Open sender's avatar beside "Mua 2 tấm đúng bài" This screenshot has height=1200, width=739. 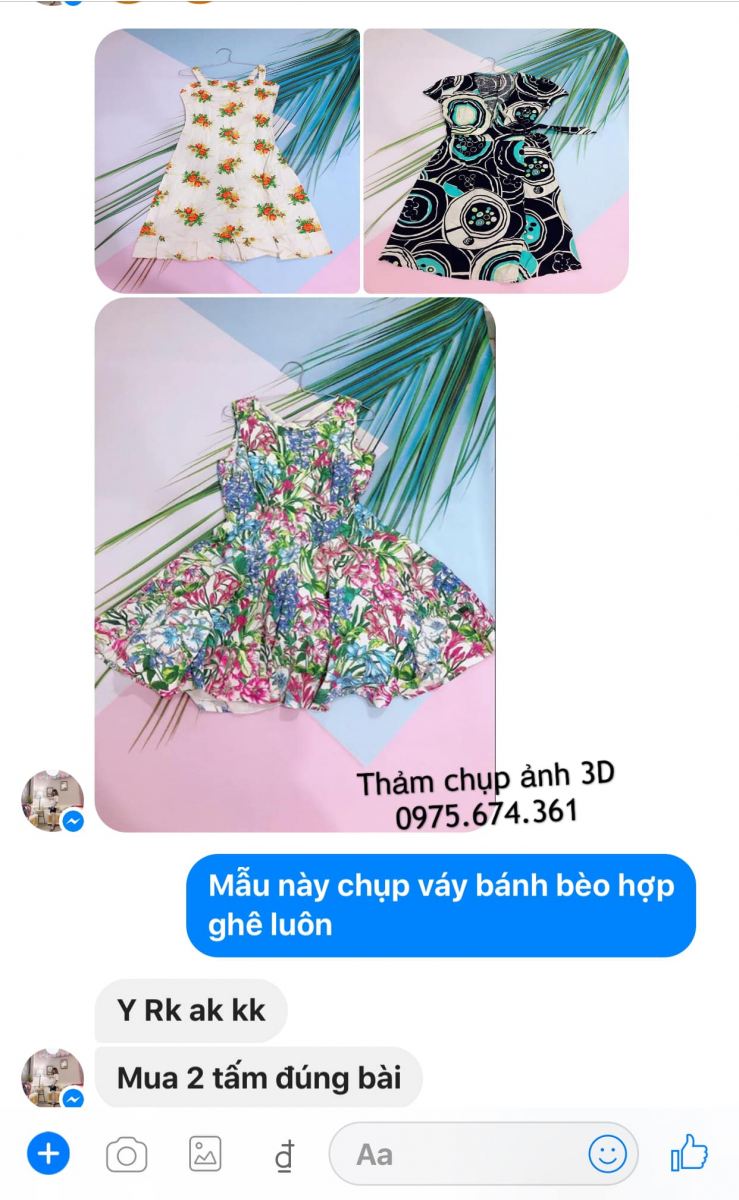(52, 1079)
